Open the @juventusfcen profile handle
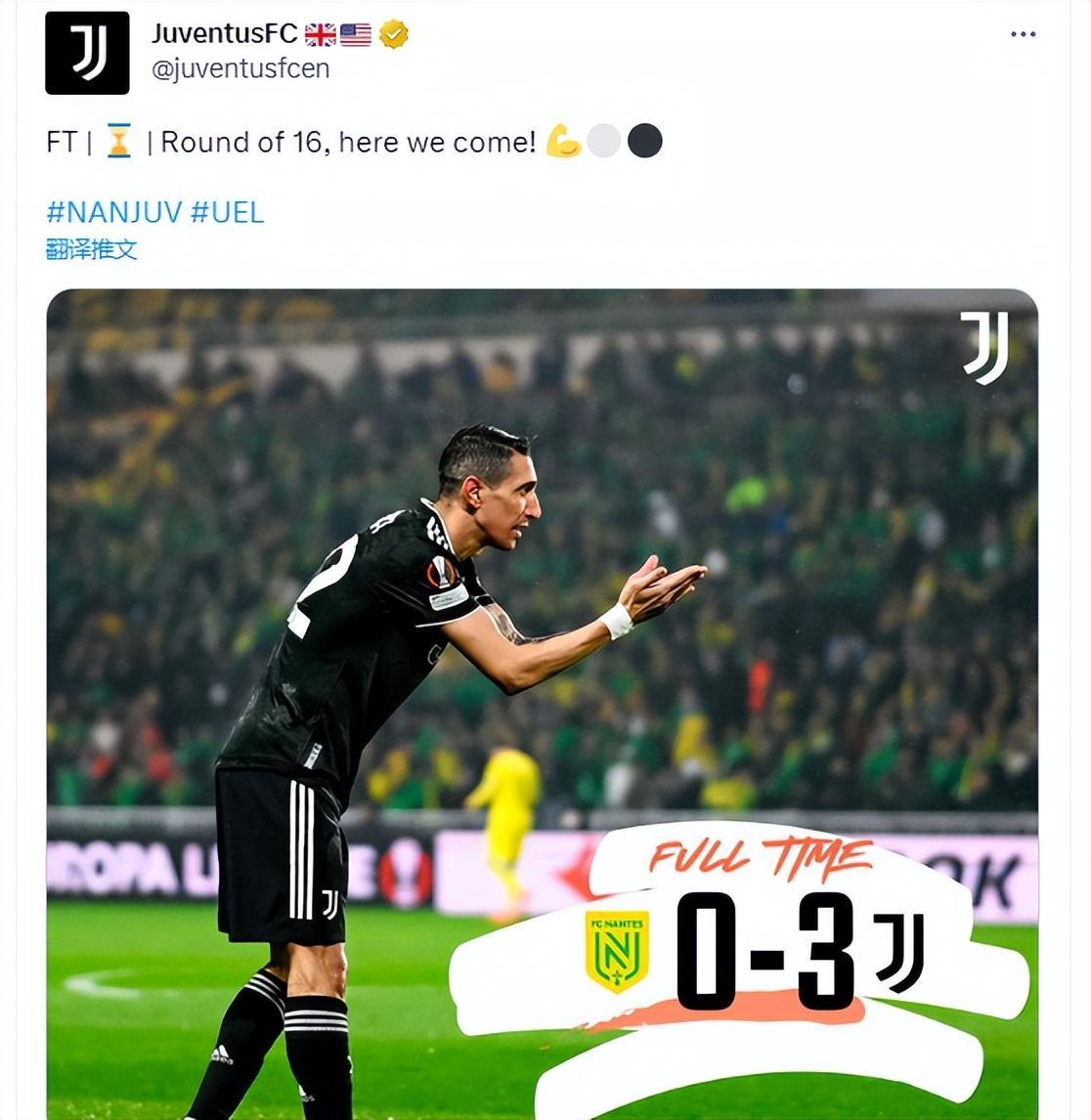This screenshot has width=1091, height=1120. pyautogui.click(x=240, y=68)
